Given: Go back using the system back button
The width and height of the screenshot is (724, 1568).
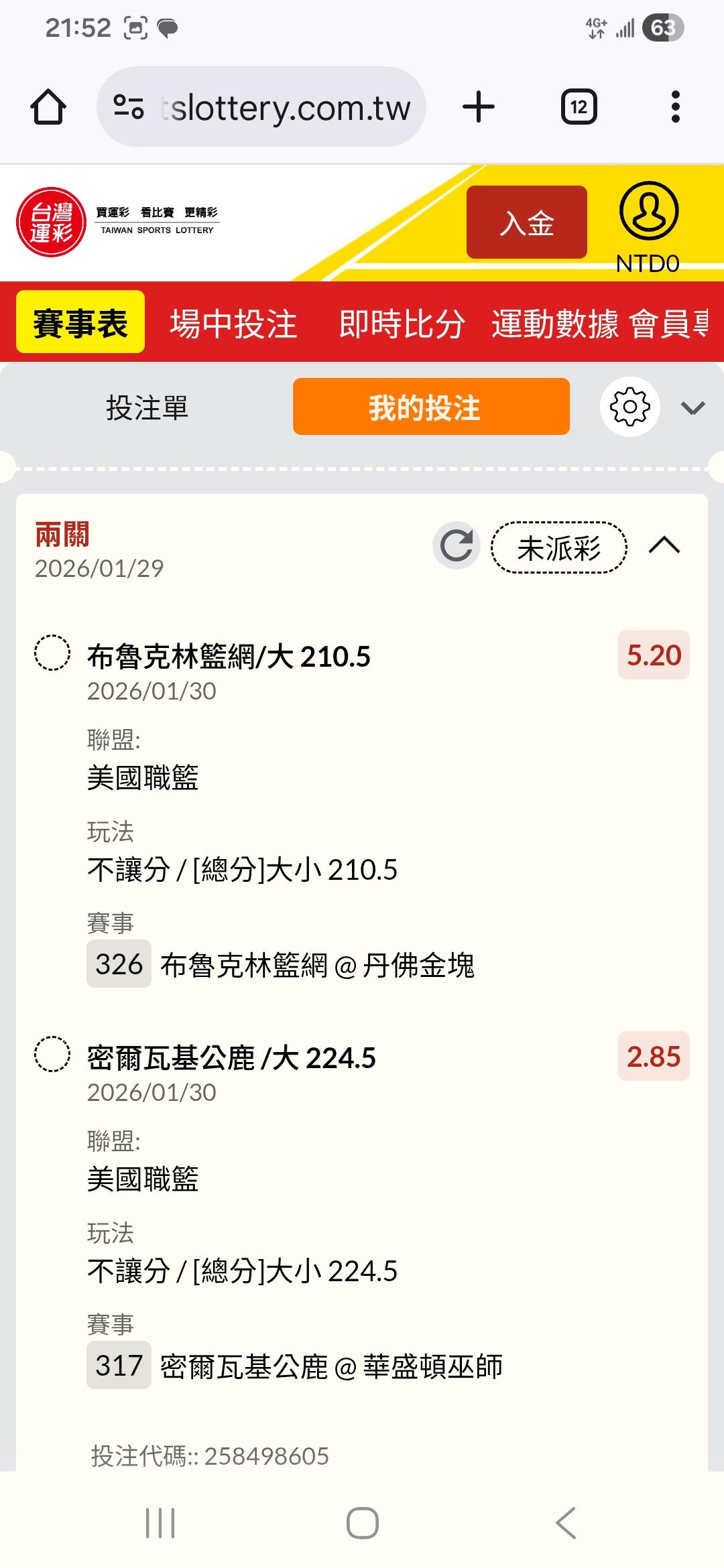Looking at the screenshot, I should pos(565,1522).
